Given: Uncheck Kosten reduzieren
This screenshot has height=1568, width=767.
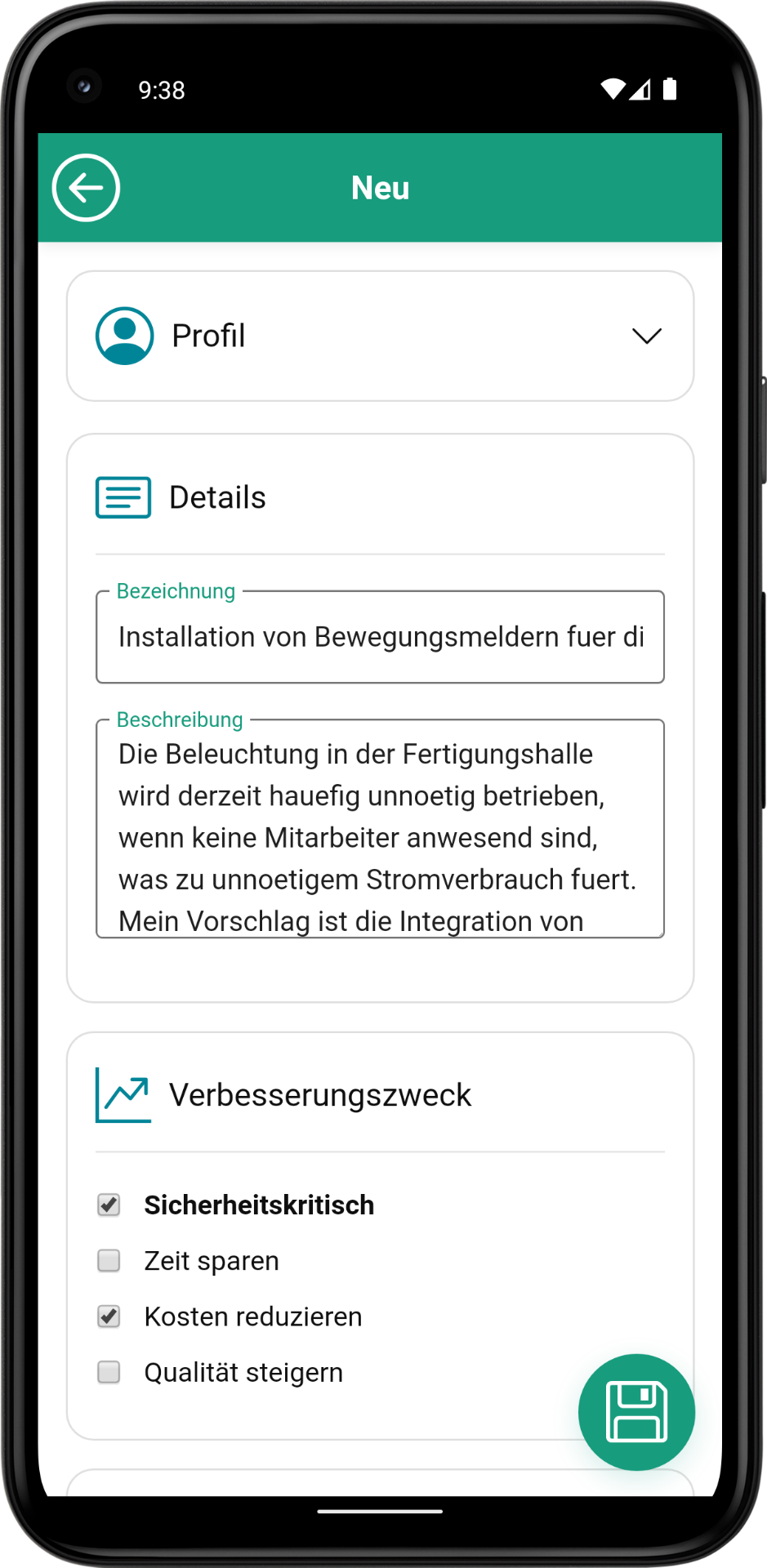Looking at the screenshot, I should (x=109, y=1316).
